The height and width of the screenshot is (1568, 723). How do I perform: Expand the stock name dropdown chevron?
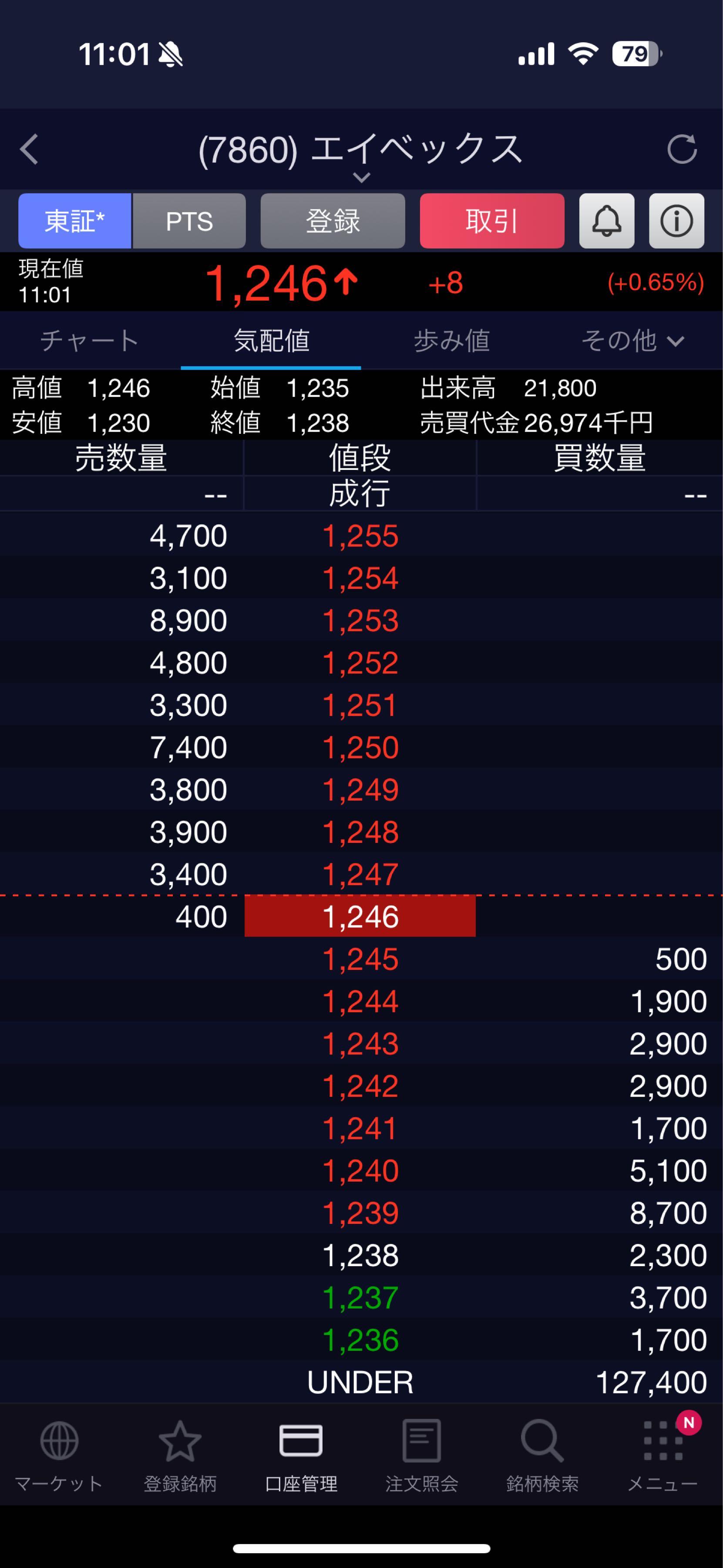click(361, 178)
